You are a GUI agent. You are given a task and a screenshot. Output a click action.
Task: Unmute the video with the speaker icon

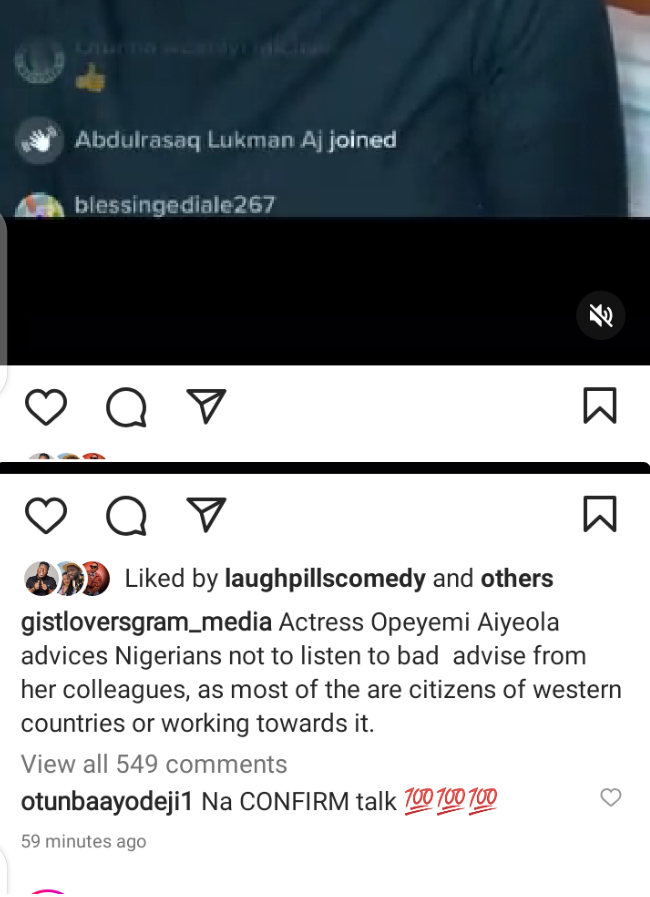pyautogui.click(x=601, y=316)
